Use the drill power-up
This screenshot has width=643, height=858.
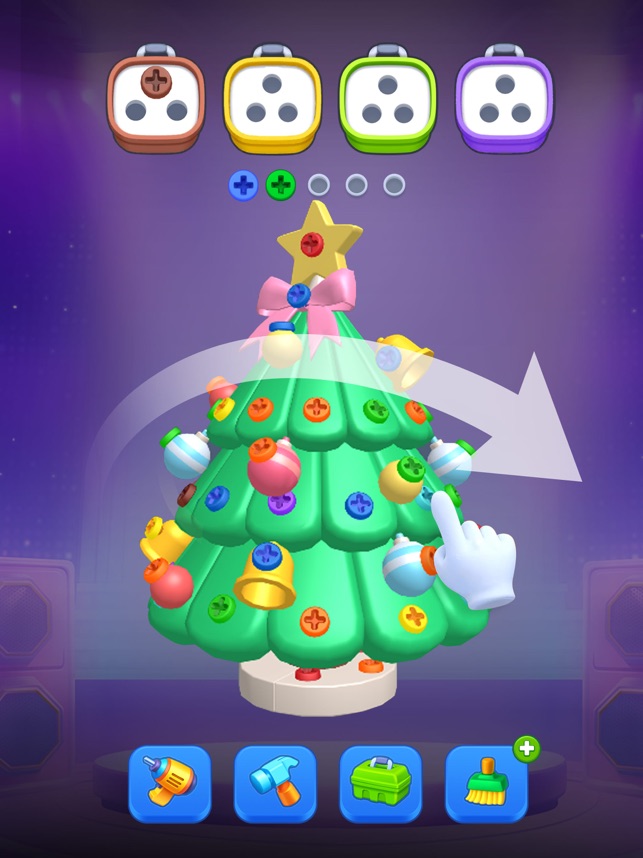point(170,783)
